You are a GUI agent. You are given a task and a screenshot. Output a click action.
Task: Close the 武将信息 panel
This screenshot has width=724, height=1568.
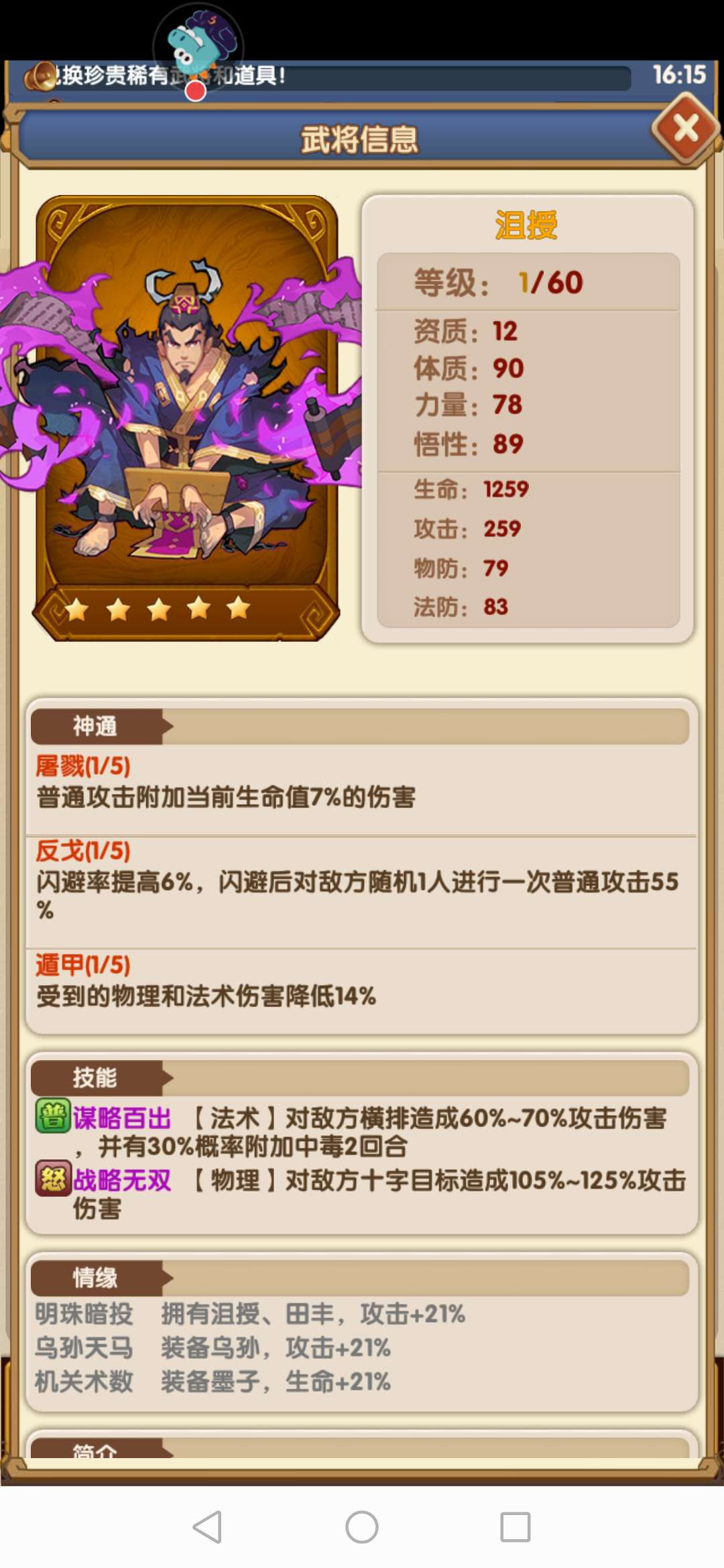(685, 128)
